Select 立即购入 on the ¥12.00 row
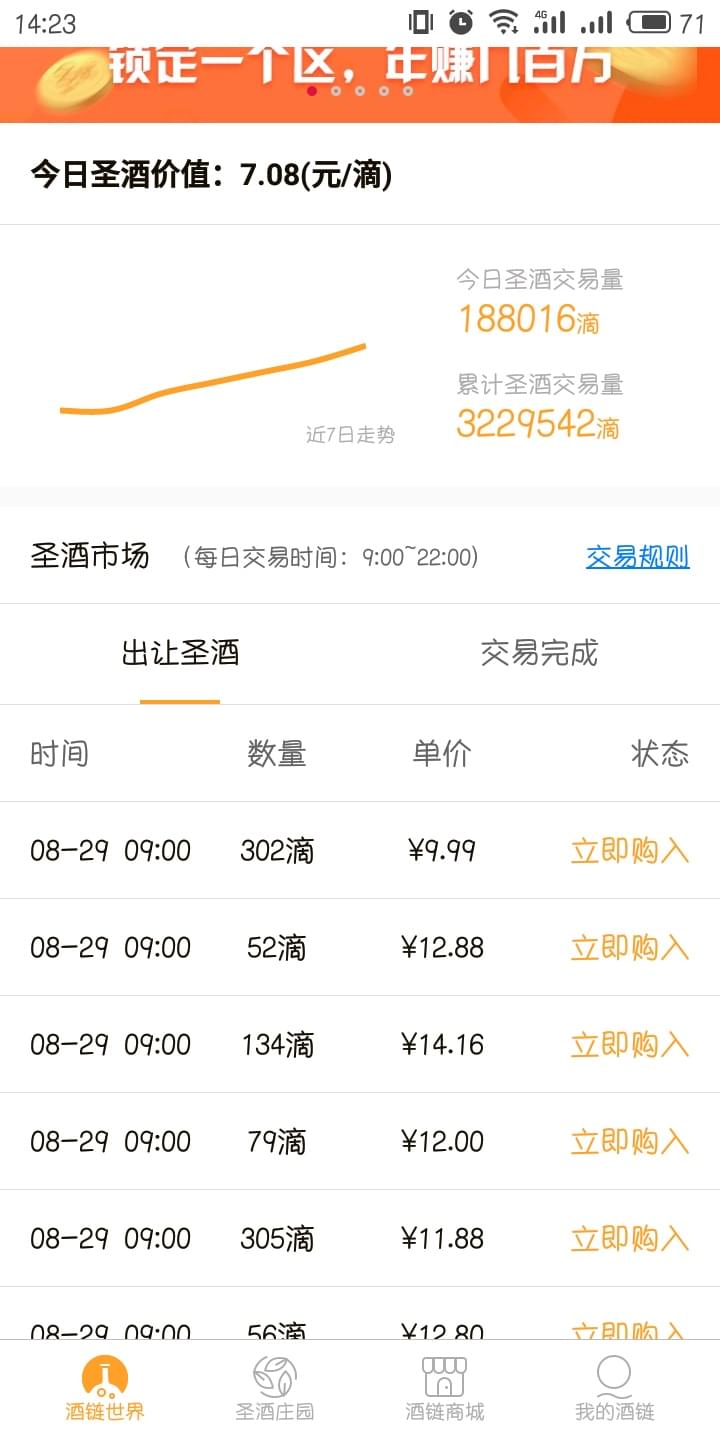 pos(630,1141)
